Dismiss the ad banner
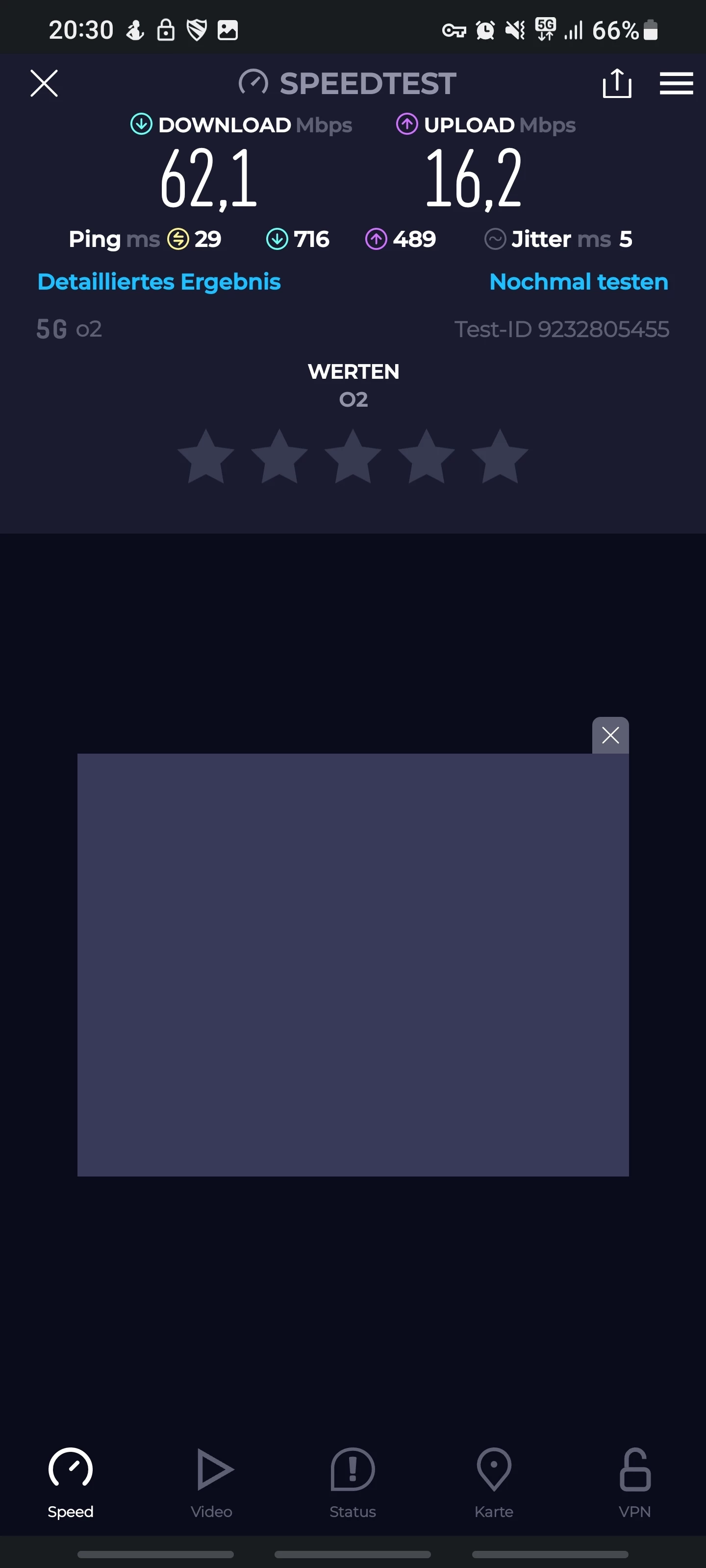Viewport: 706px width, 1568px height. (610, 735)
